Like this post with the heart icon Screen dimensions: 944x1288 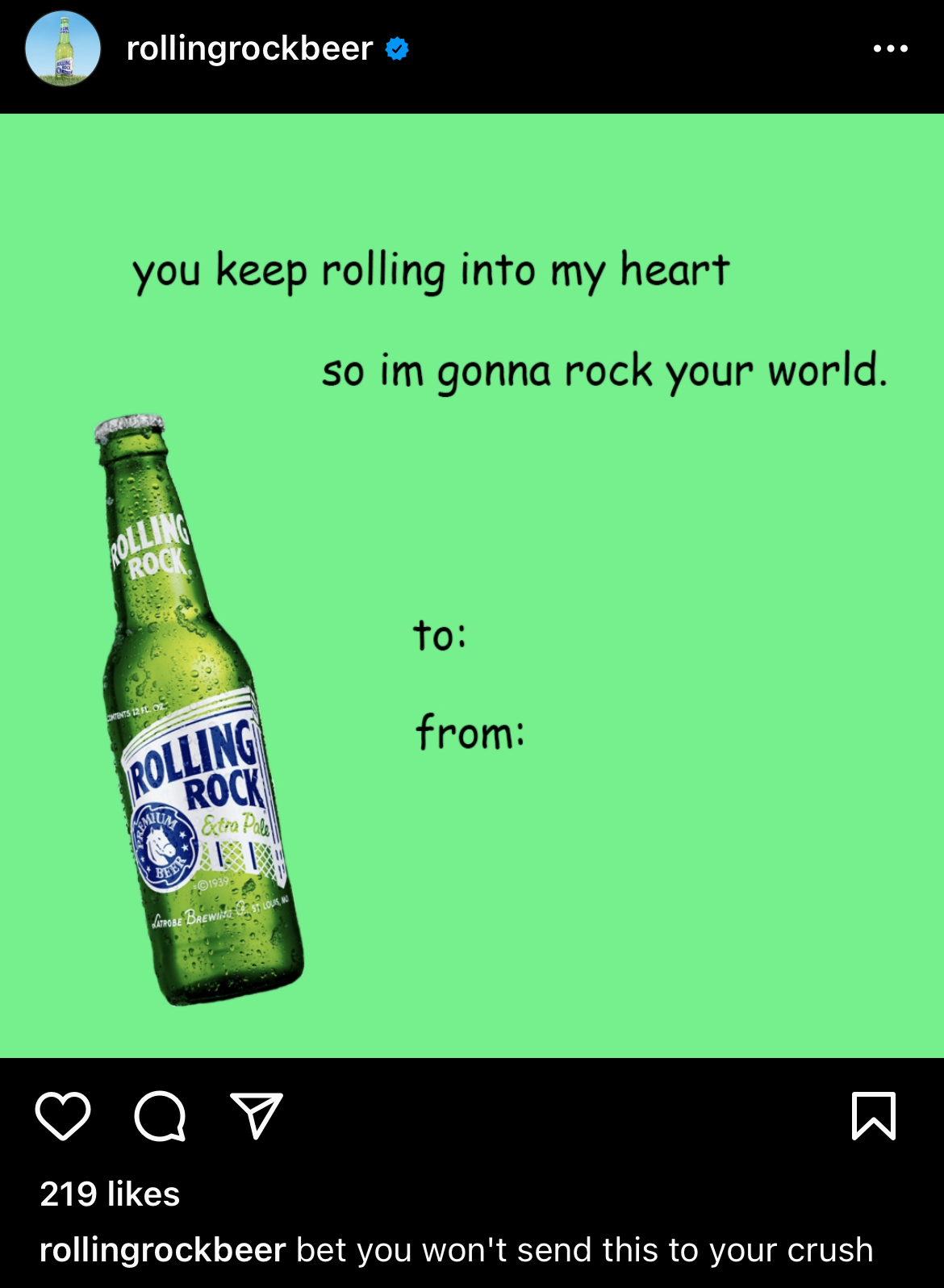[63, 1116]
